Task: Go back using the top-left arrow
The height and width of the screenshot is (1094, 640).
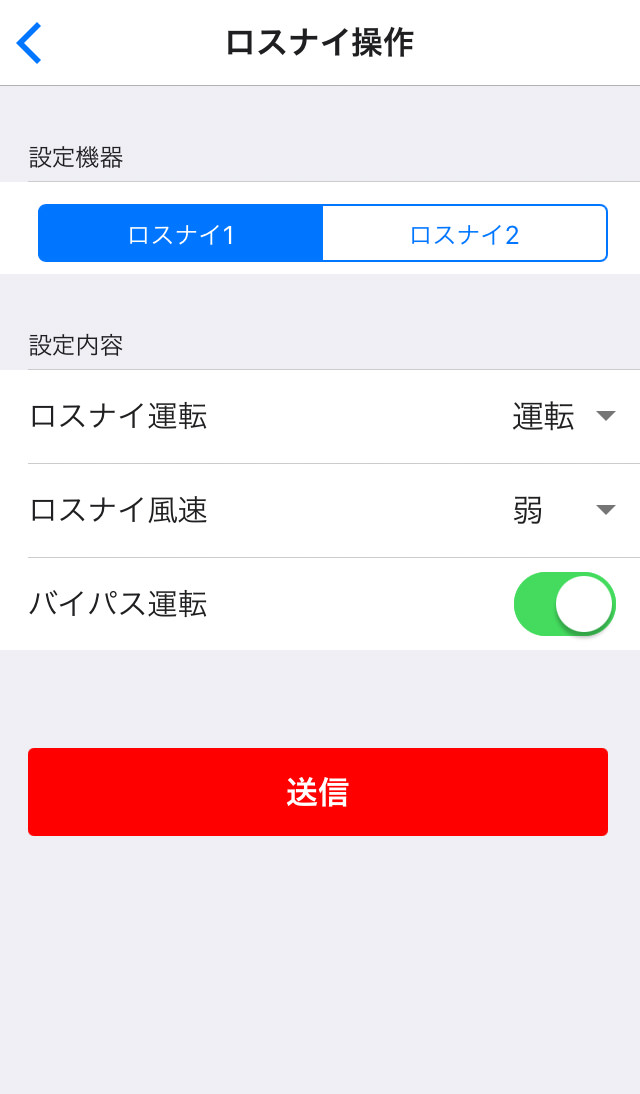Action: click(x=29, y=43)
